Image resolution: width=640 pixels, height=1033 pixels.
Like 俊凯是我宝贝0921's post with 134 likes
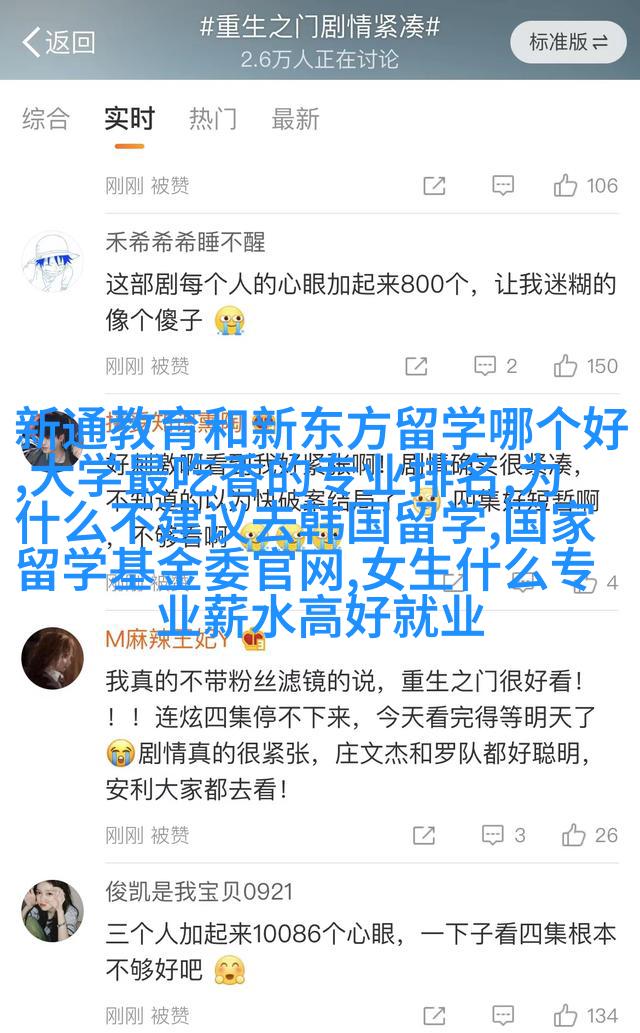586,1016
